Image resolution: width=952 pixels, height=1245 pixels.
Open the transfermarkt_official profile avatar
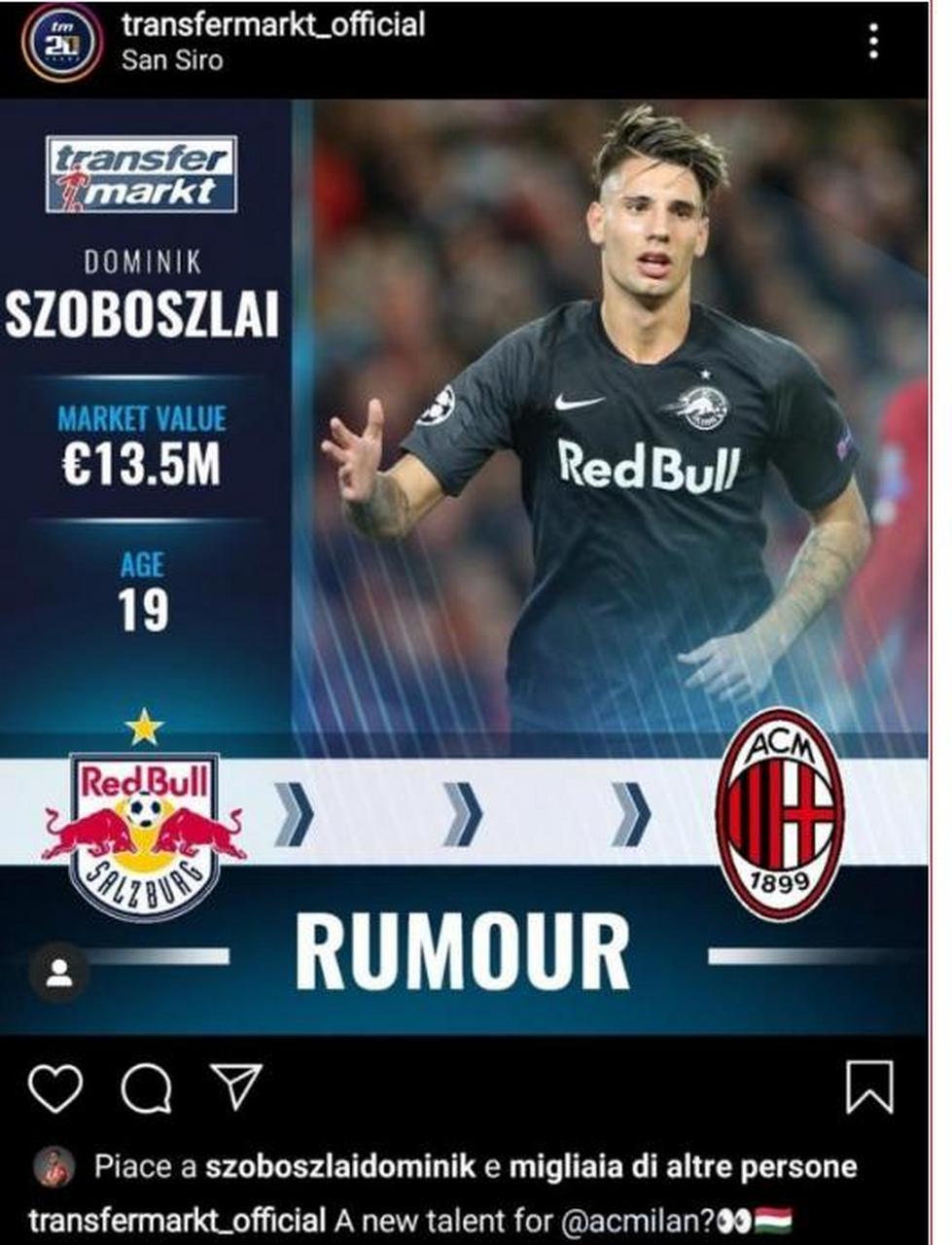tap(62, 42)
